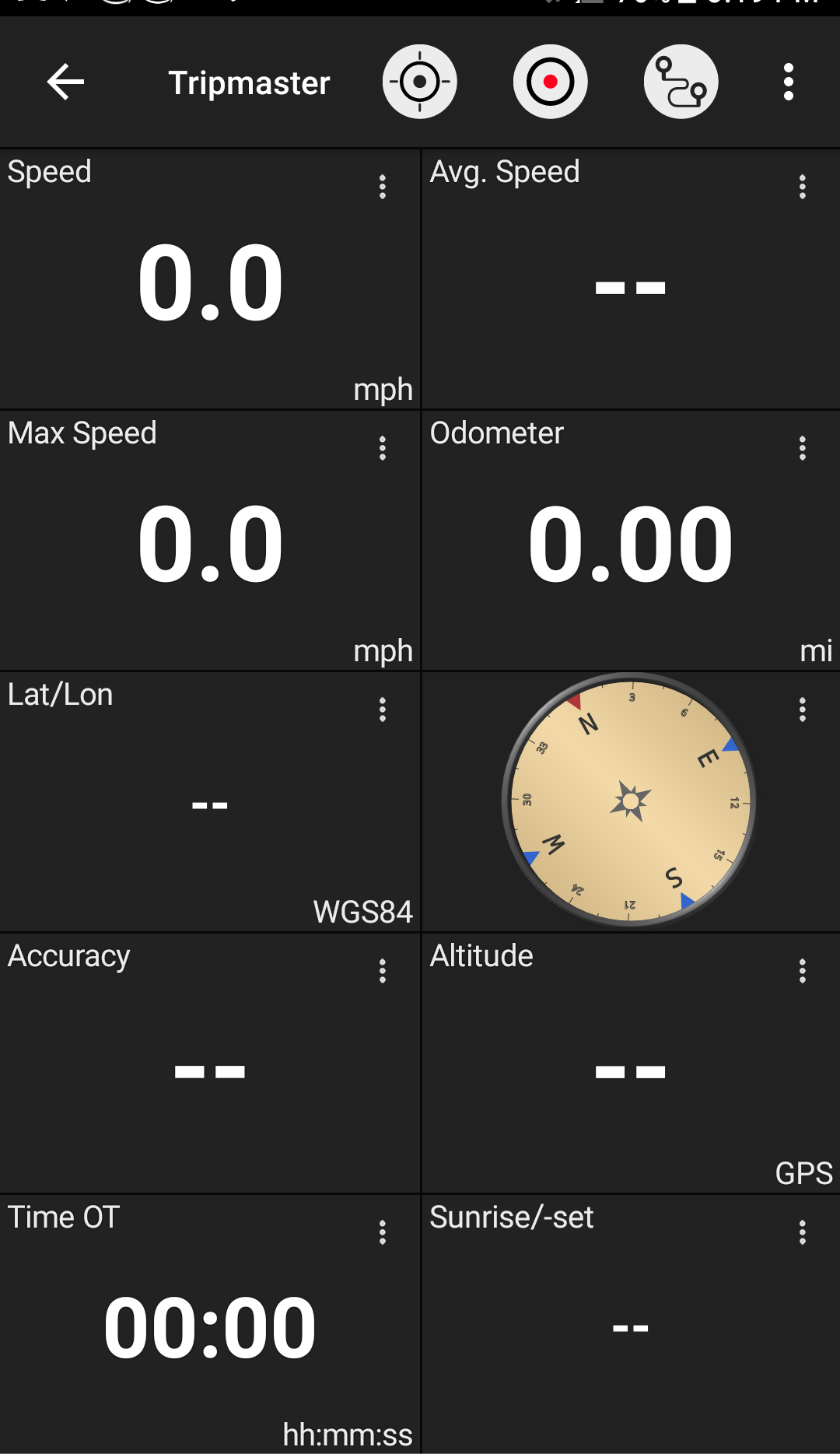The image size is (840, 1454).
Task: Open Sunrise/-set tile options menu
Action: tap(802, 1232)
